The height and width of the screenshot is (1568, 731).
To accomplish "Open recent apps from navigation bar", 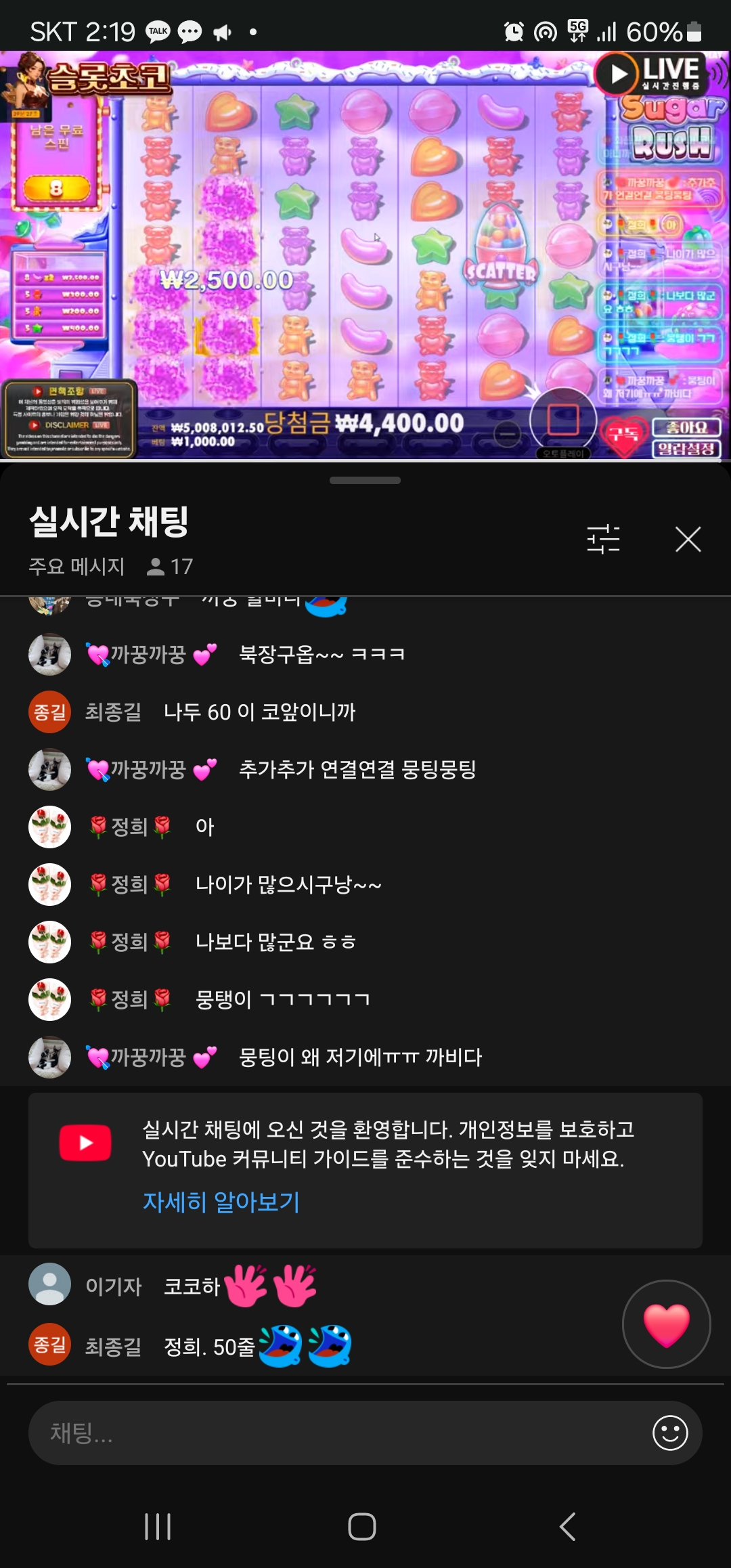I will tap(158, 1527).
